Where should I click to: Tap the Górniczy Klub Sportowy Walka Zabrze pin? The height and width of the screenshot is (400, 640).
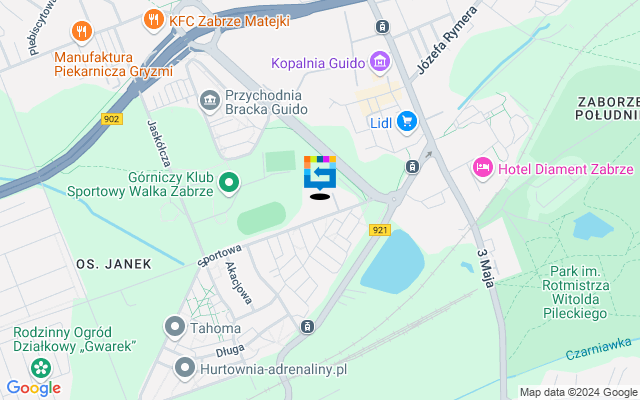pyautogui.click(x=228, y=182)
